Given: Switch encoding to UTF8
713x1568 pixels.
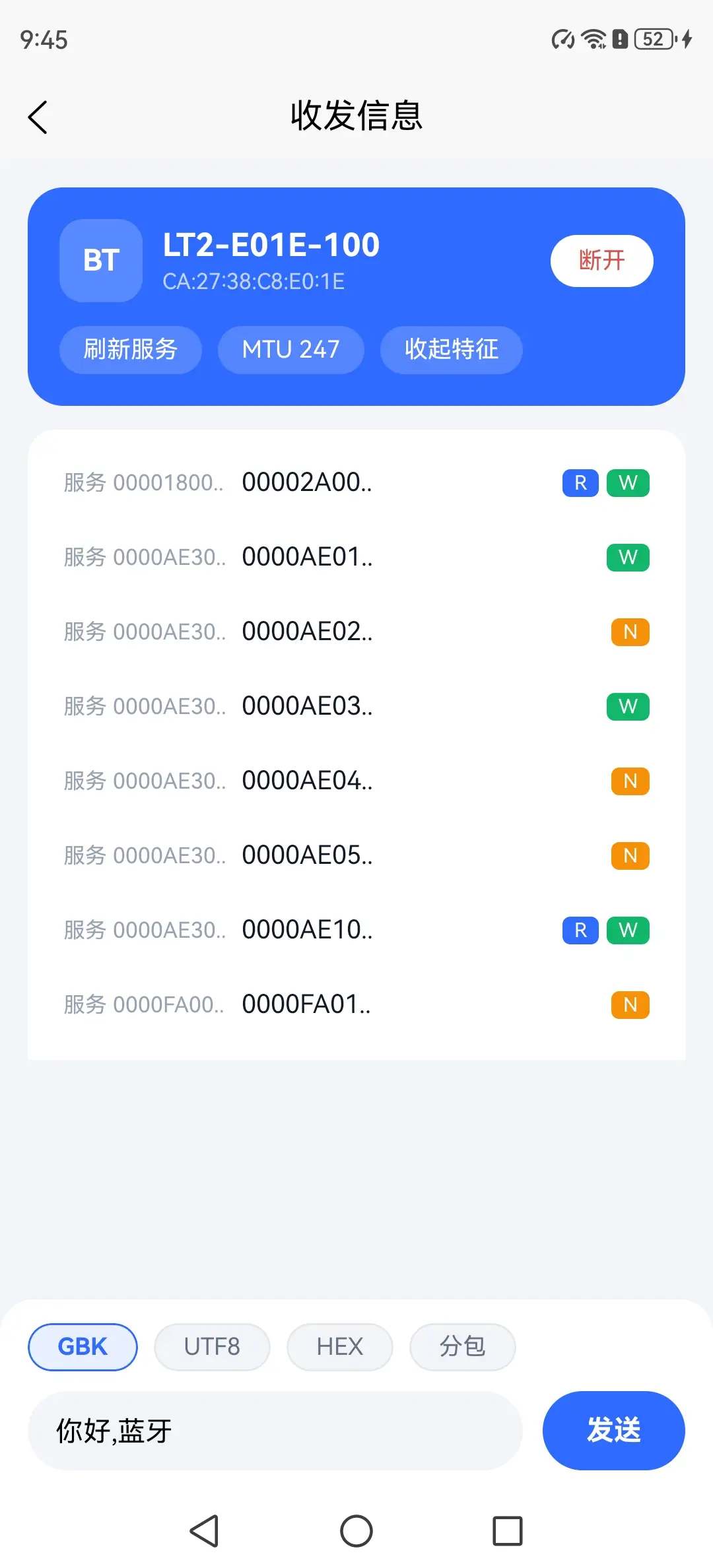Looking at the screenshot, I should pos(212,1346).
